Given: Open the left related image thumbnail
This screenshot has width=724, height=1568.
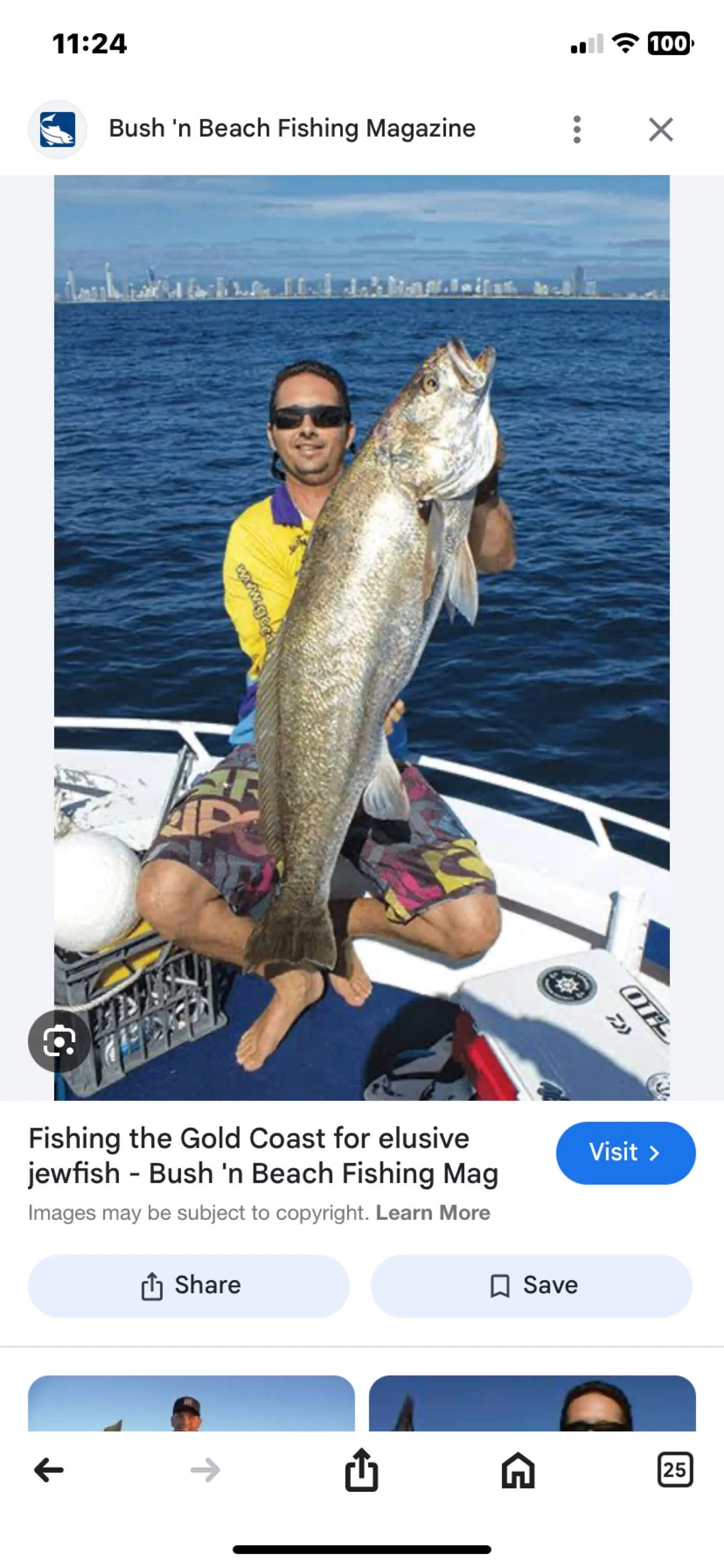Looking at the screenshot, I should pyautogui.click(x=191, y=1403).
